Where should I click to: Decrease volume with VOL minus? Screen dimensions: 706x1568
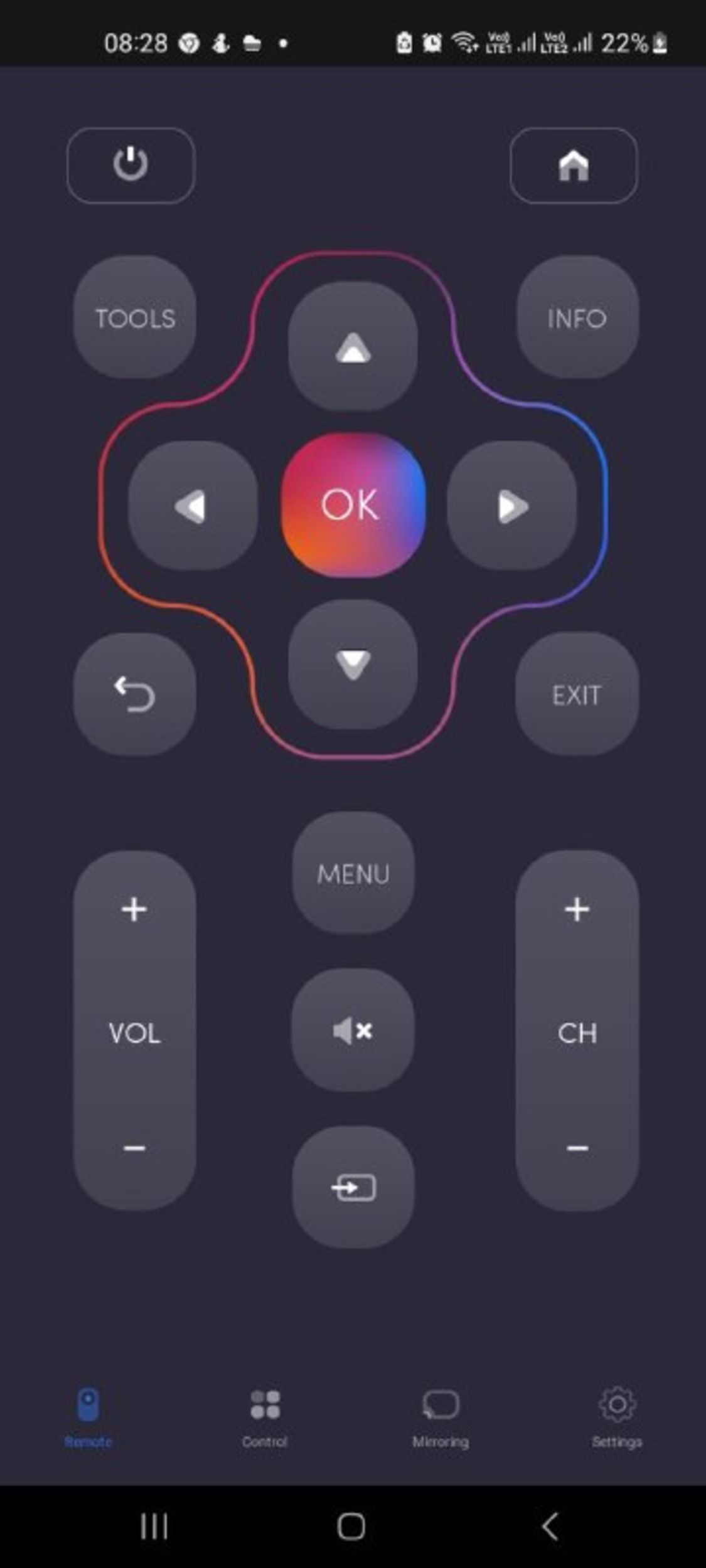(x=134, y=1147)
